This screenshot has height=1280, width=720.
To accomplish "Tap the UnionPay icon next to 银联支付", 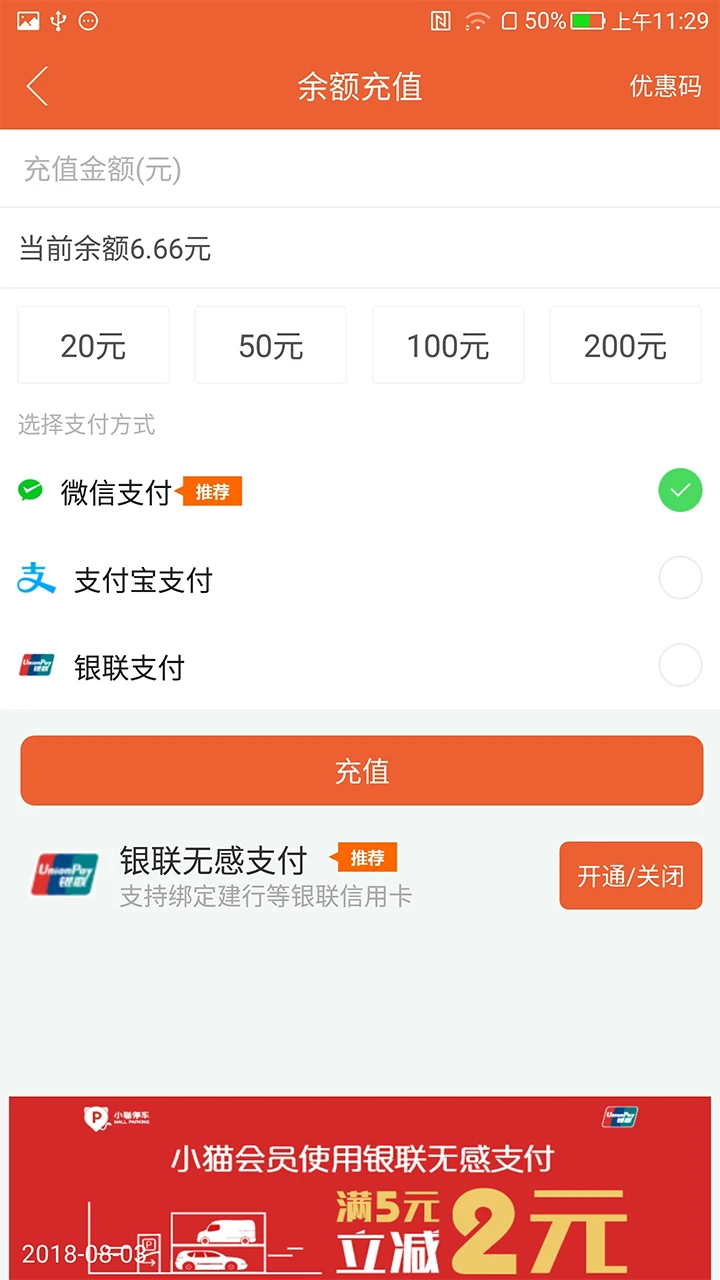I will [36, 665].
